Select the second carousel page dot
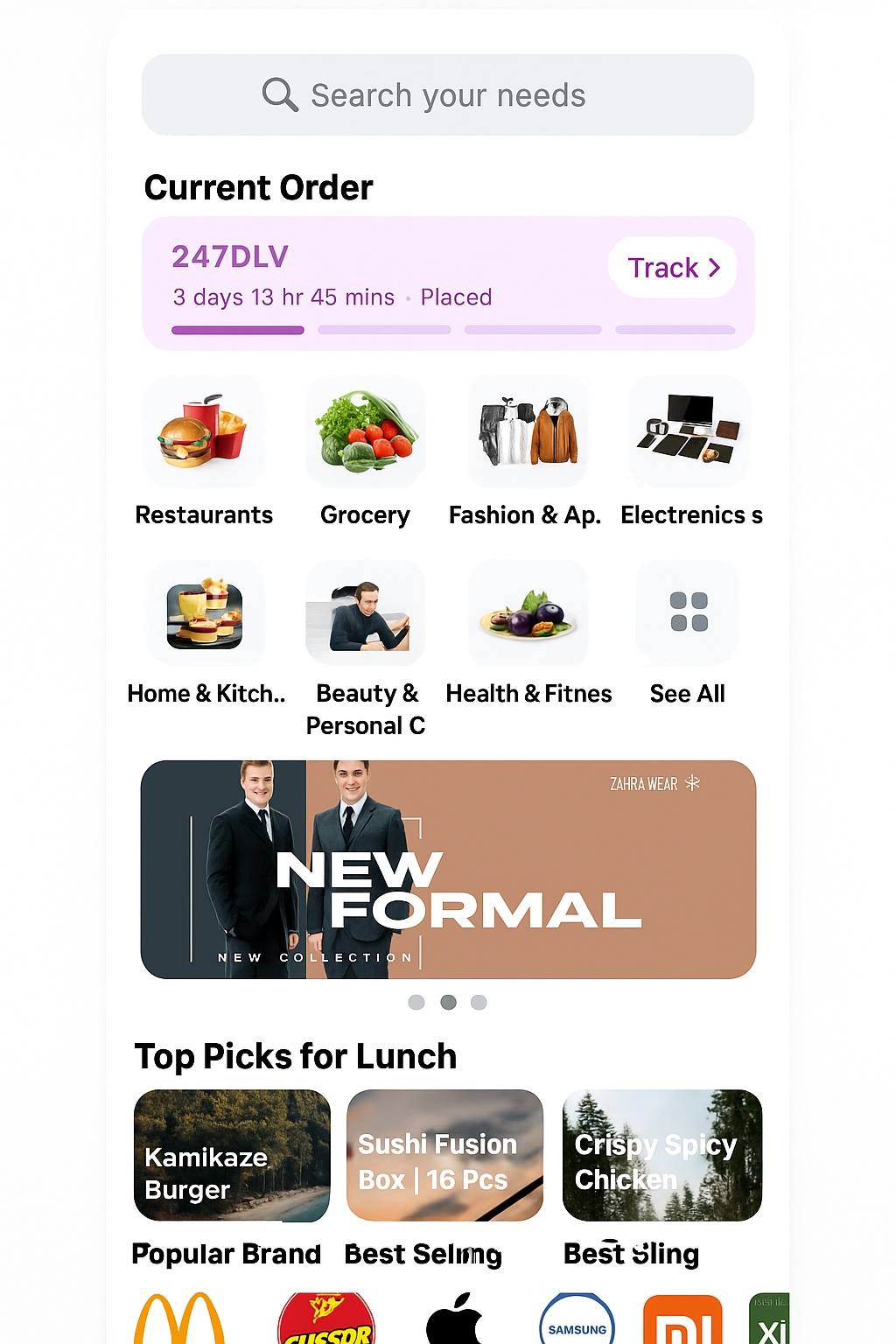The height and width of the screenshot is (1344, 896). pyautogui.click(x=448, y=1003)
